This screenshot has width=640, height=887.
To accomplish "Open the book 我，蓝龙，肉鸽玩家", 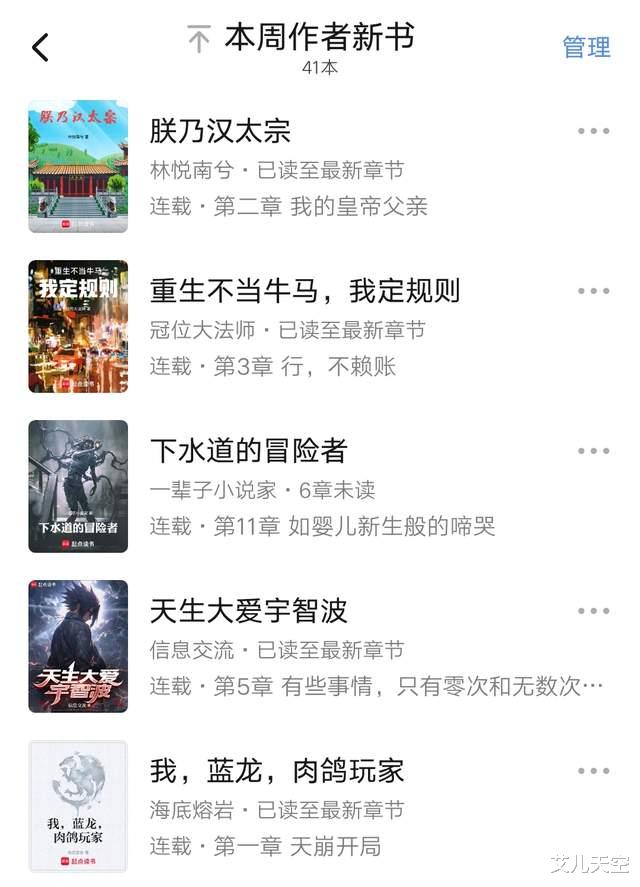I will (276, 771).
